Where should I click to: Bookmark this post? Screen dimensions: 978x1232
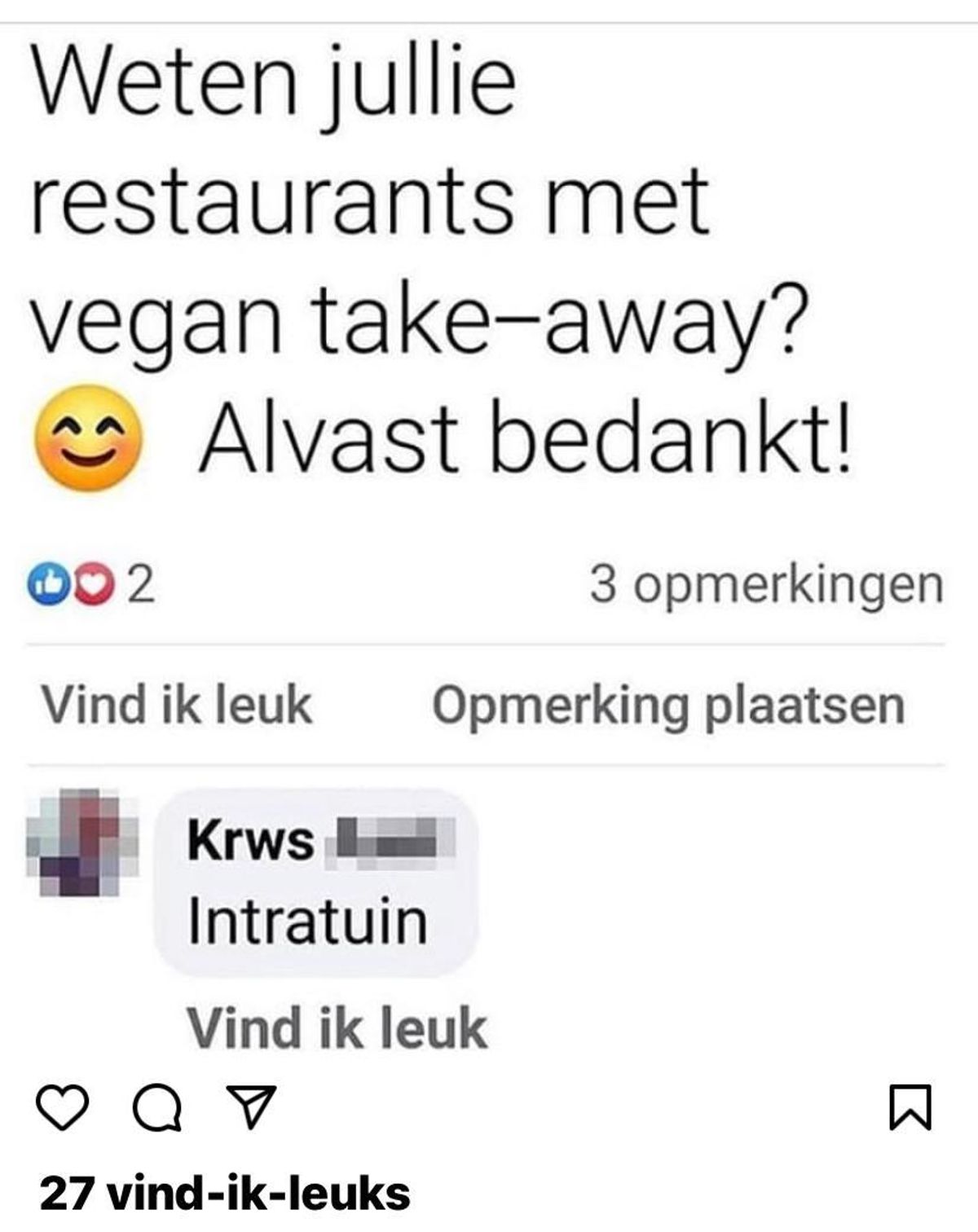[910, 1109]
